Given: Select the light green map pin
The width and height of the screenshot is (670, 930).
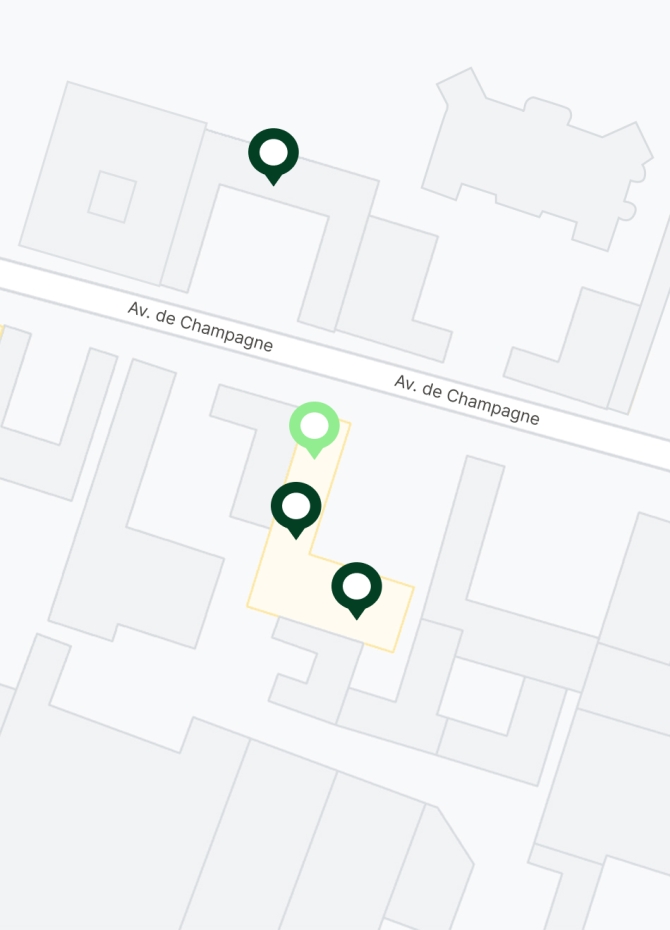Looking at the screenshot, I should (x=314, y=427).
